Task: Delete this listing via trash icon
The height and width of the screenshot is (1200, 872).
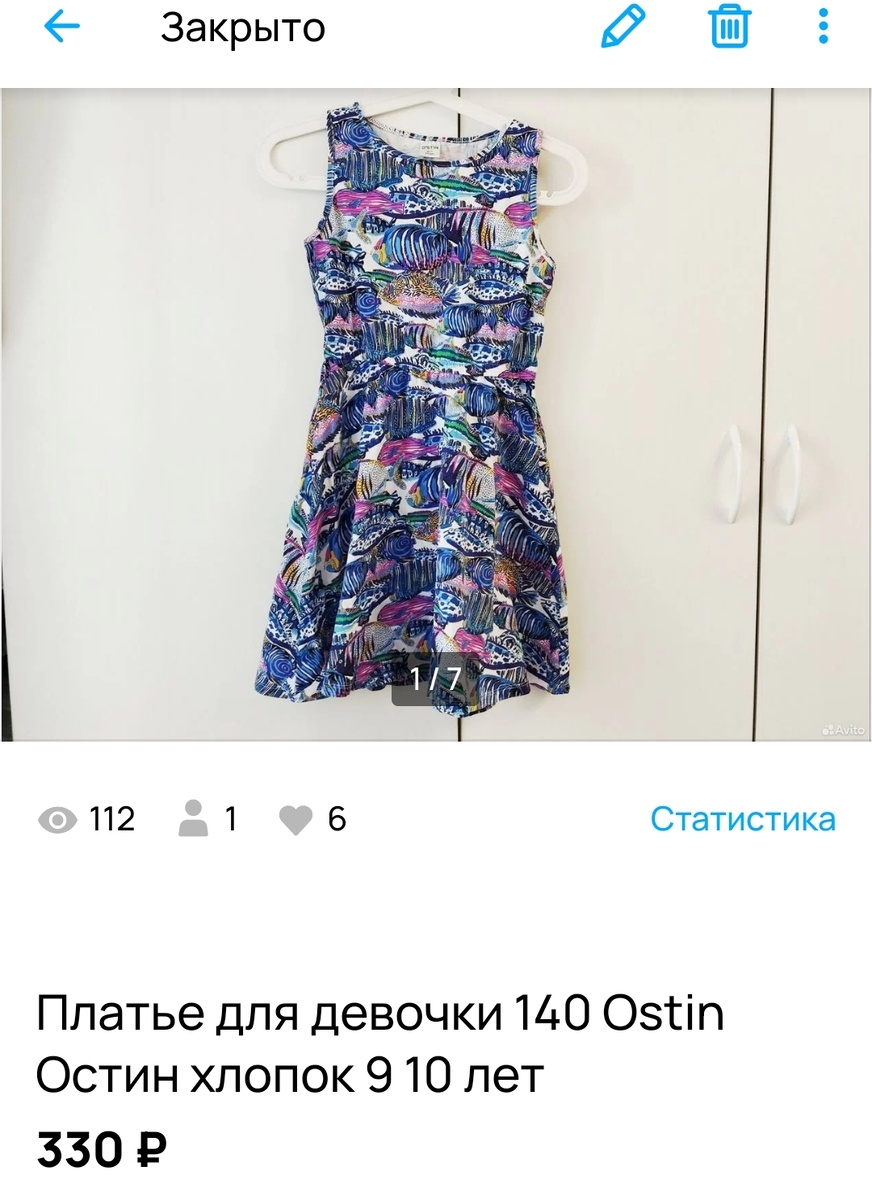Action: coord(730,27)
